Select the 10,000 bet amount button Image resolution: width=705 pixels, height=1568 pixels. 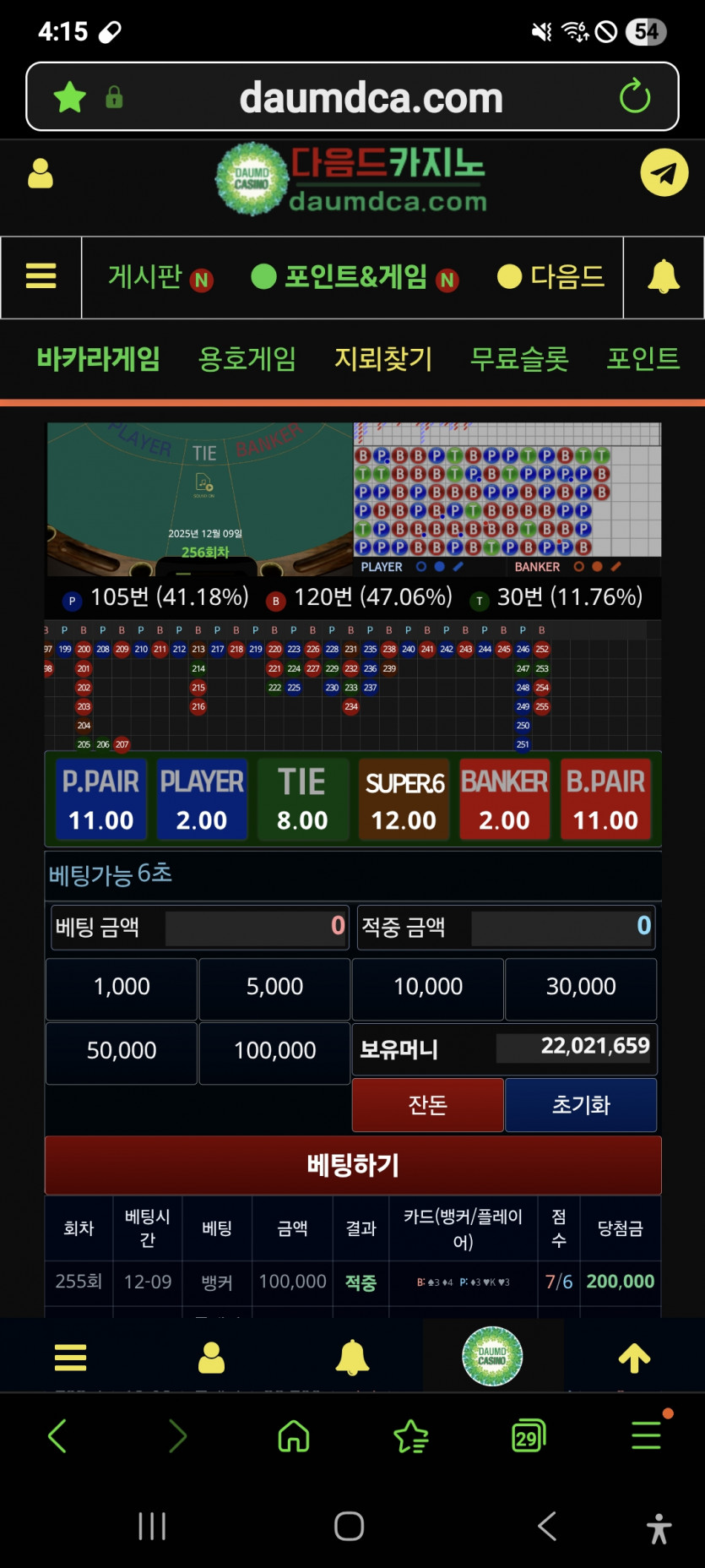click(x=427, y=988)
